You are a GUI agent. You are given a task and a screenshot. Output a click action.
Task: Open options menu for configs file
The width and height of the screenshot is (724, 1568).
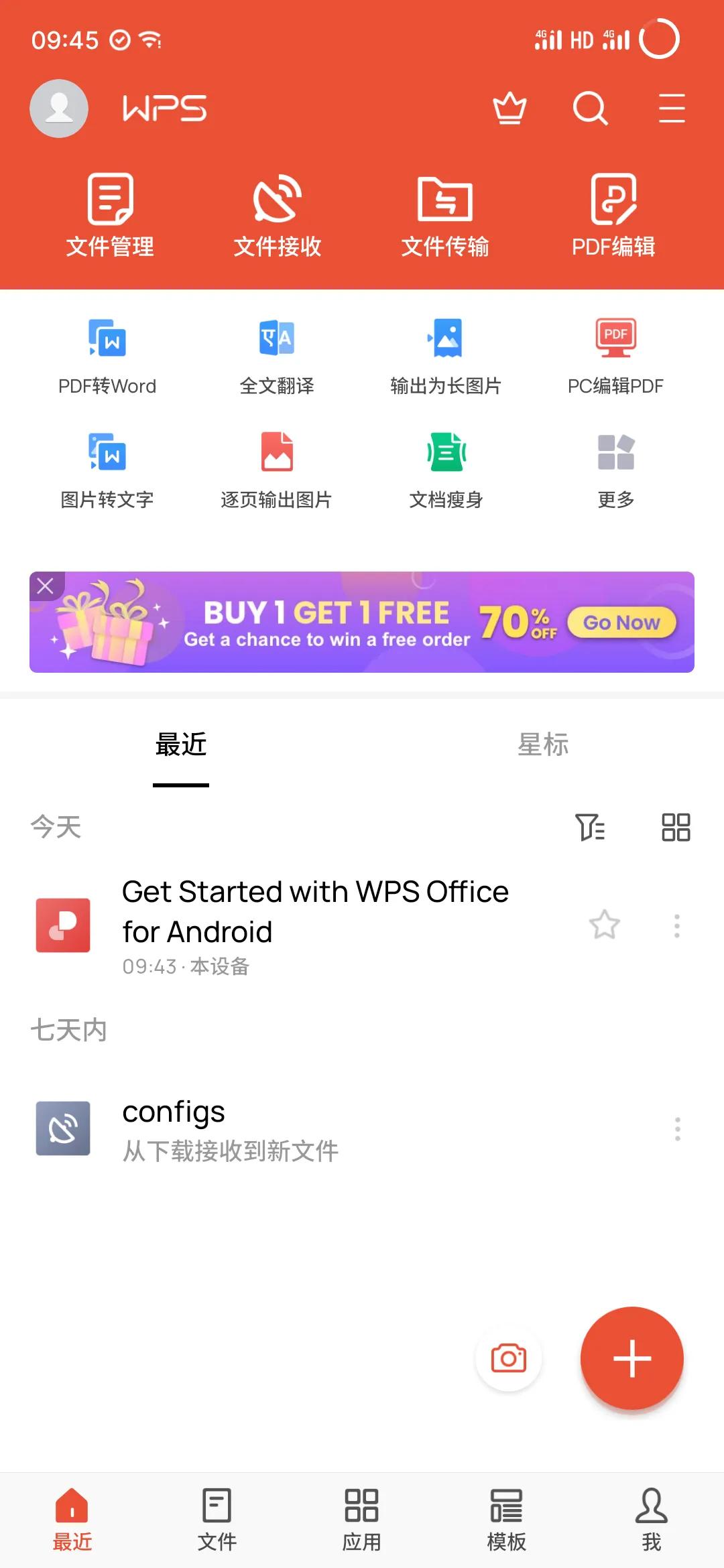tap(677, 1129)
